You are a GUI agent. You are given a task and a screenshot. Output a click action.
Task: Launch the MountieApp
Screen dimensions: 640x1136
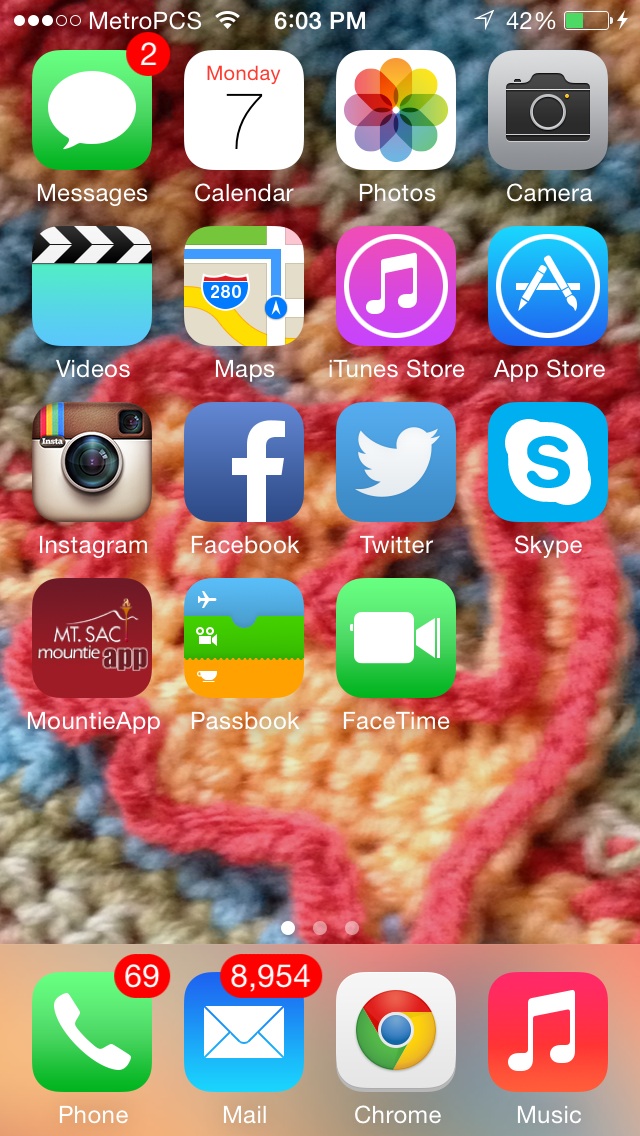(92, 638)
